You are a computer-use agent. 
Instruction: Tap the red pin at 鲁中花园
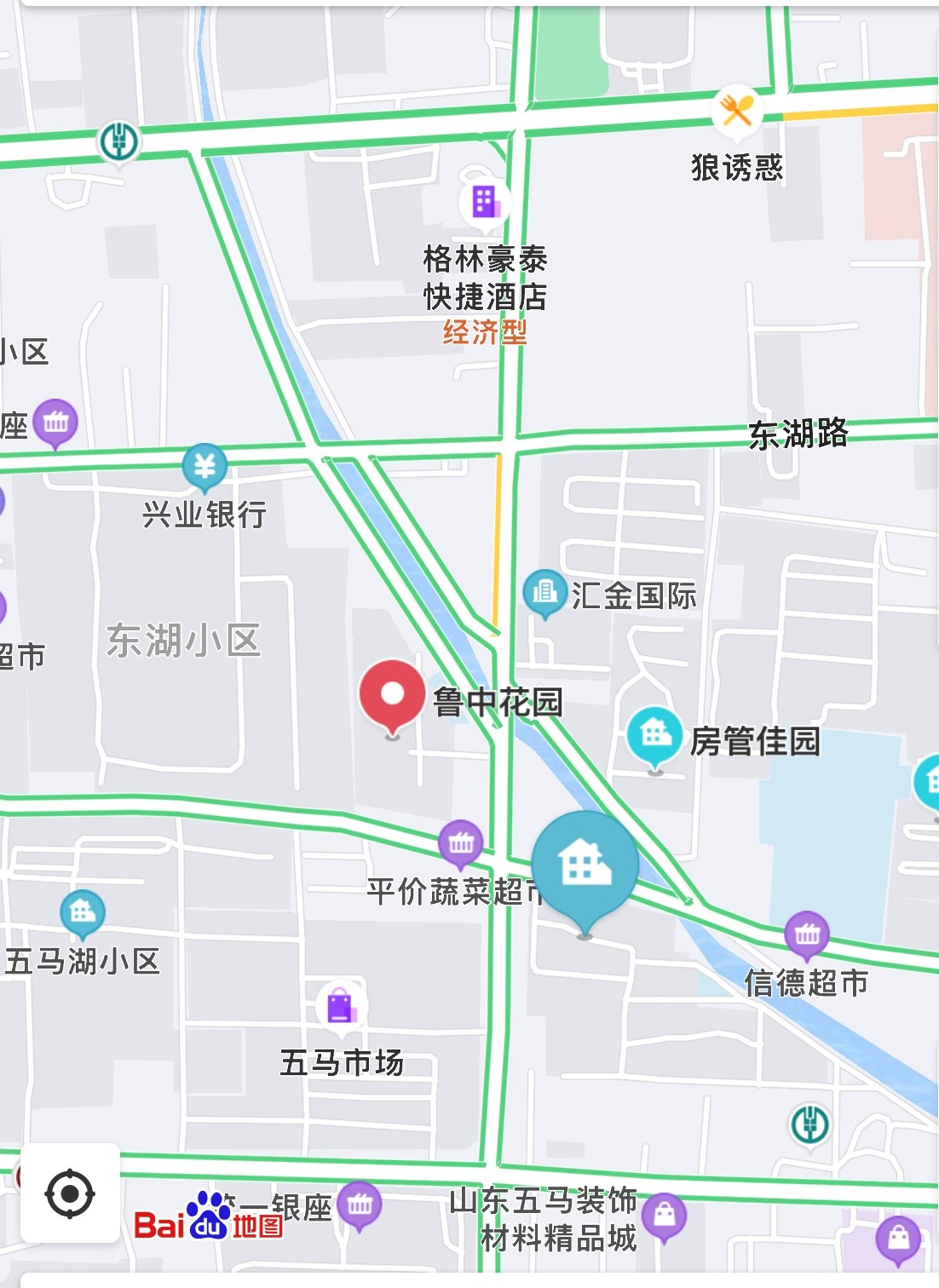(392, 695)
